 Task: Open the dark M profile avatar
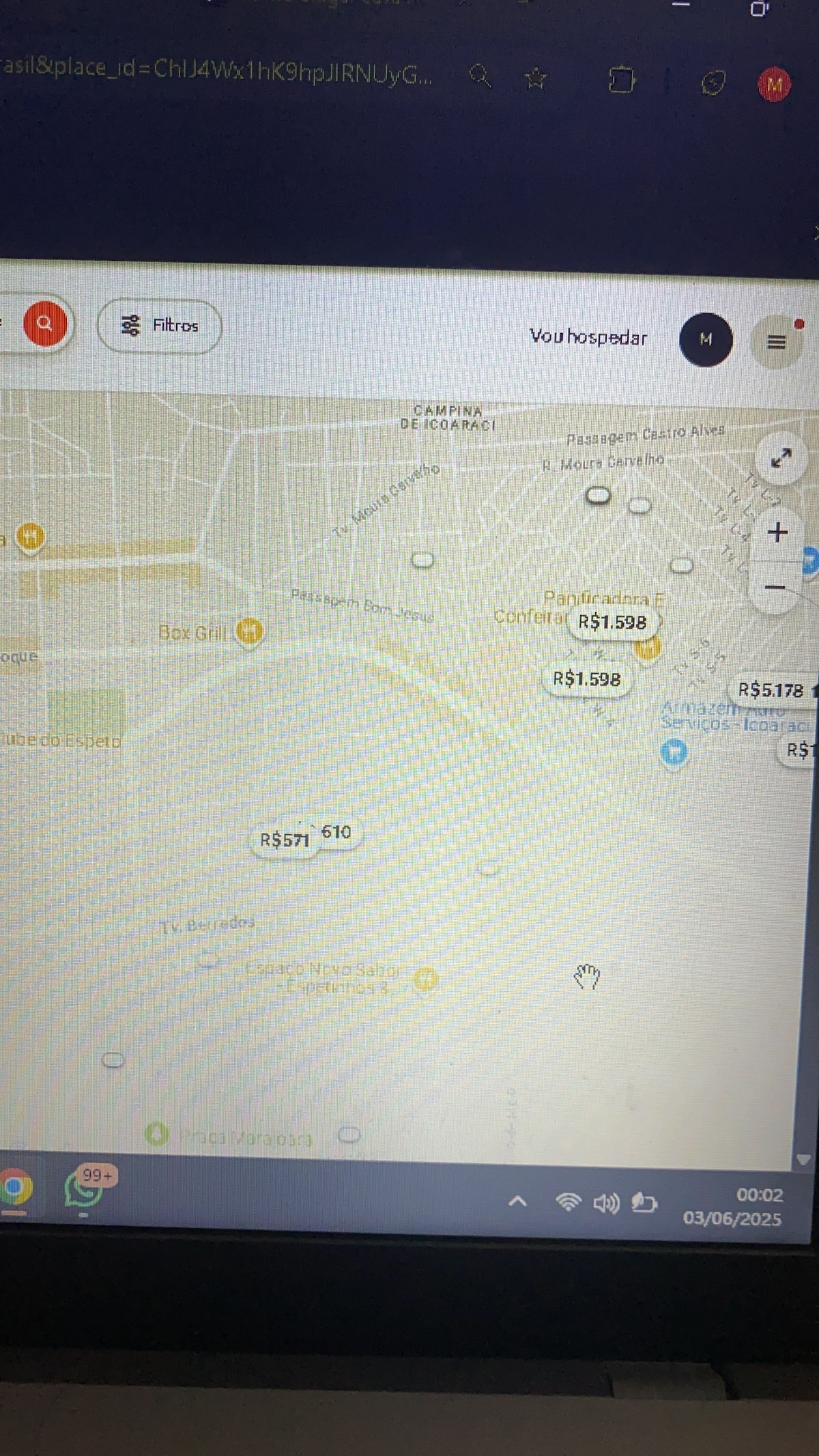tap(706, 339)
